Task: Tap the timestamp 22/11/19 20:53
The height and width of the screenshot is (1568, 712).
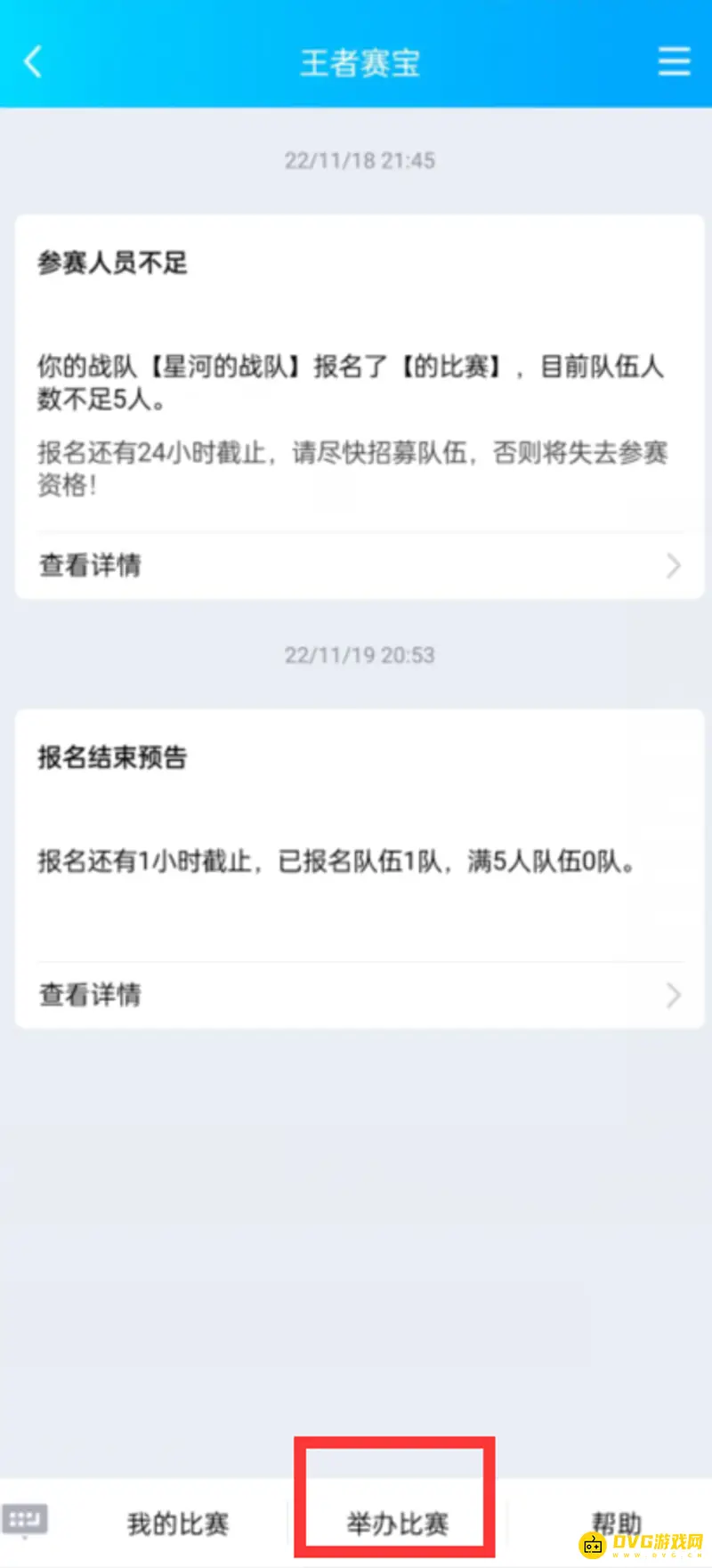Action: [x=359, y=656]
